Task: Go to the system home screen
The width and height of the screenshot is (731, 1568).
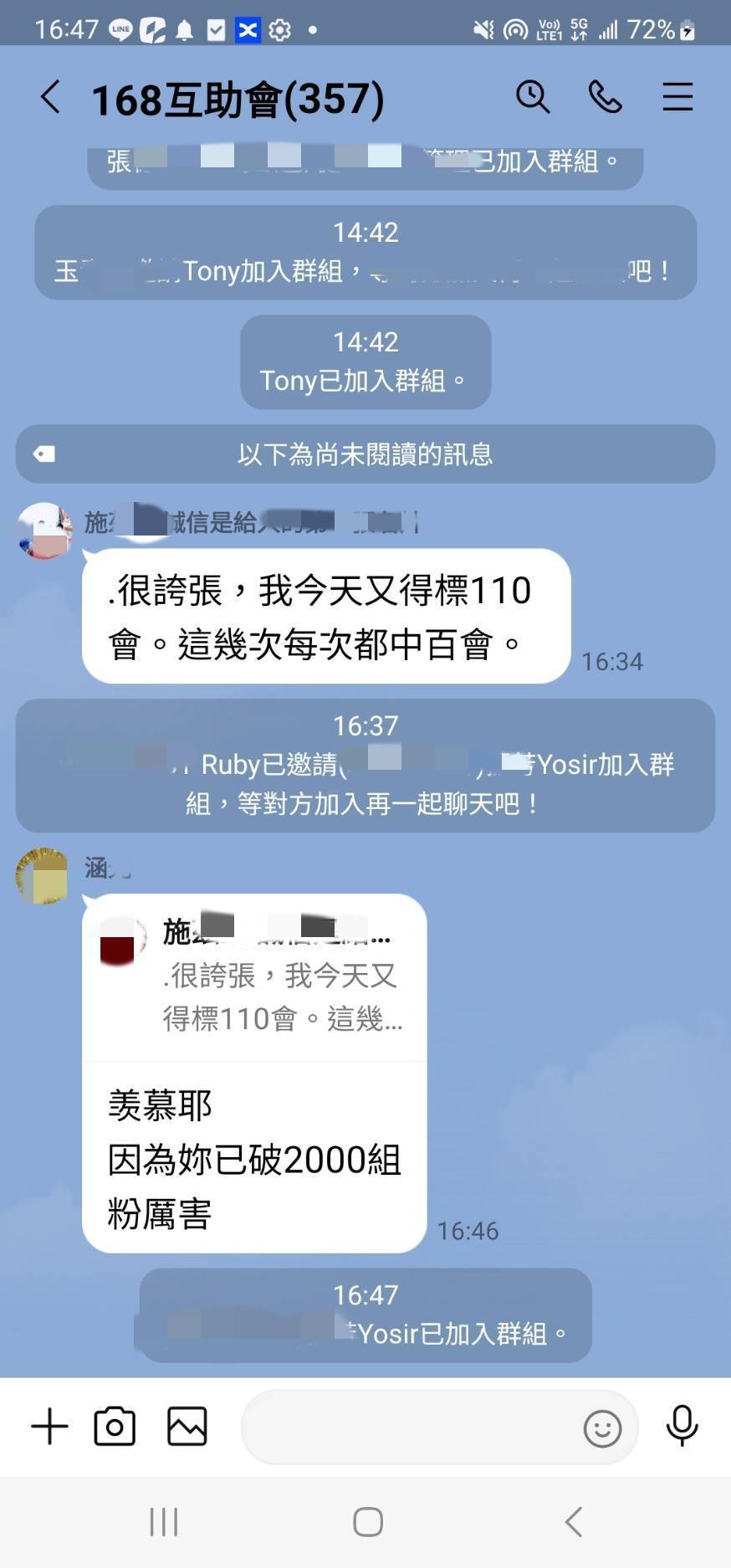Action: pos(368,1522)
